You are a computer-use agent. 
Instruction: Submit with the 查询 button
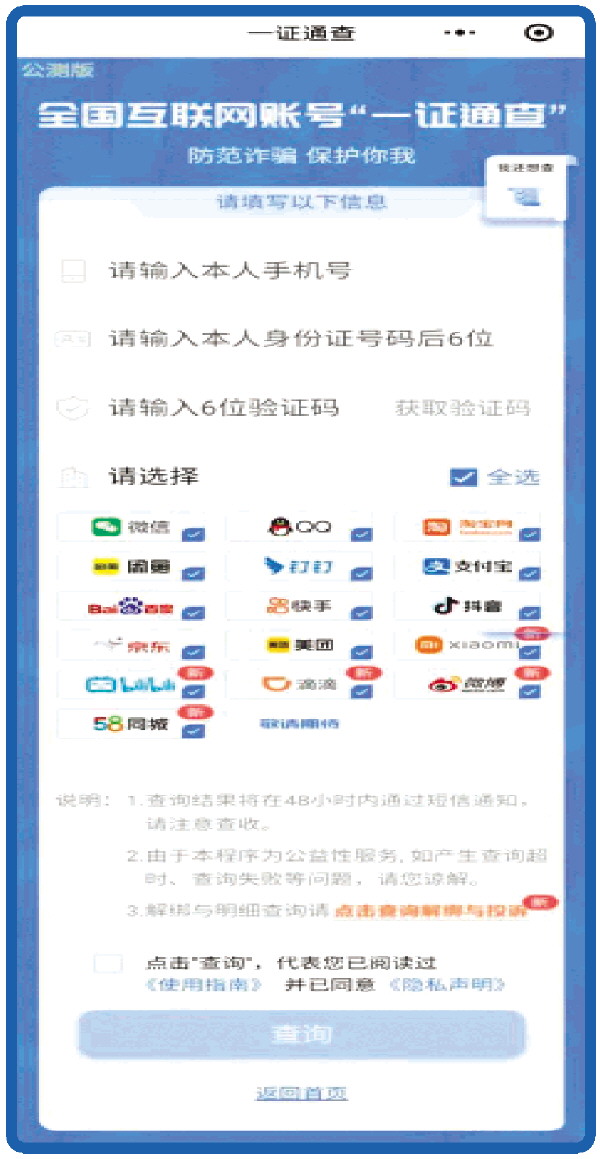[x=301, y=1035]
